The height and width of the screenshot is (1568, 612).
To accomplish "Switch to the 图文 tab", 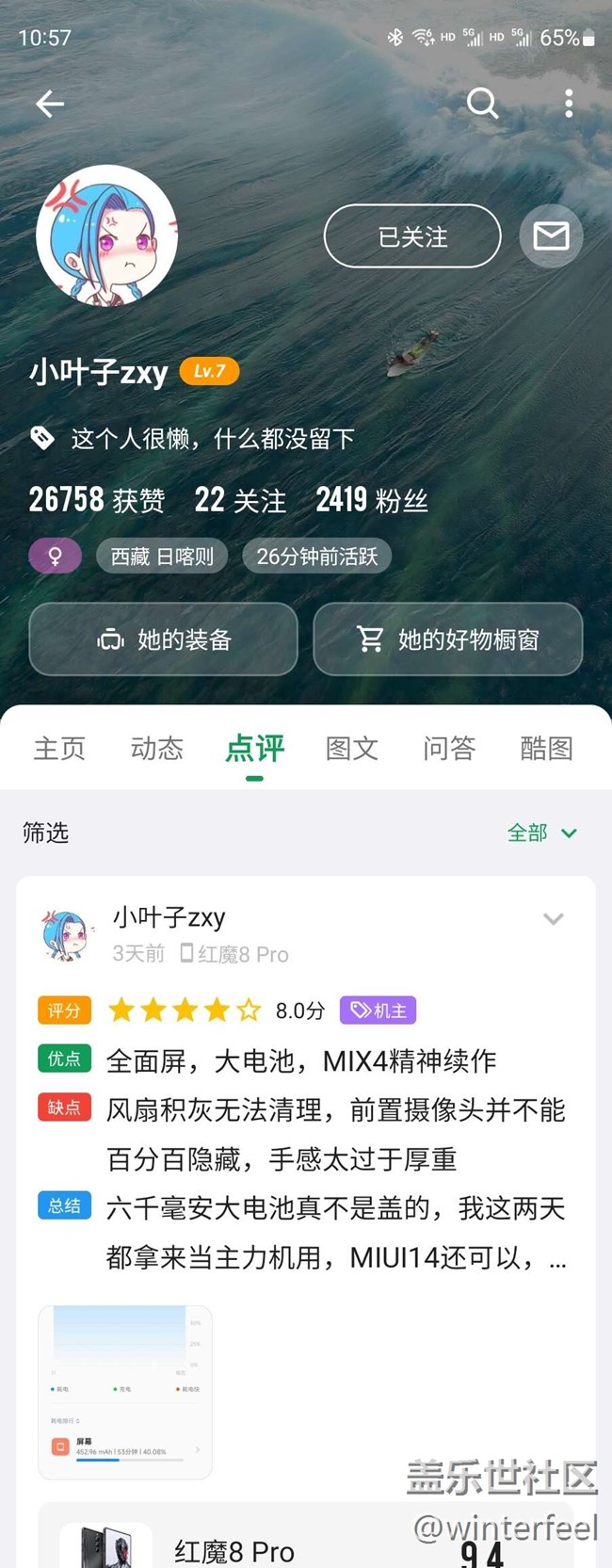I will coord(352,749).
